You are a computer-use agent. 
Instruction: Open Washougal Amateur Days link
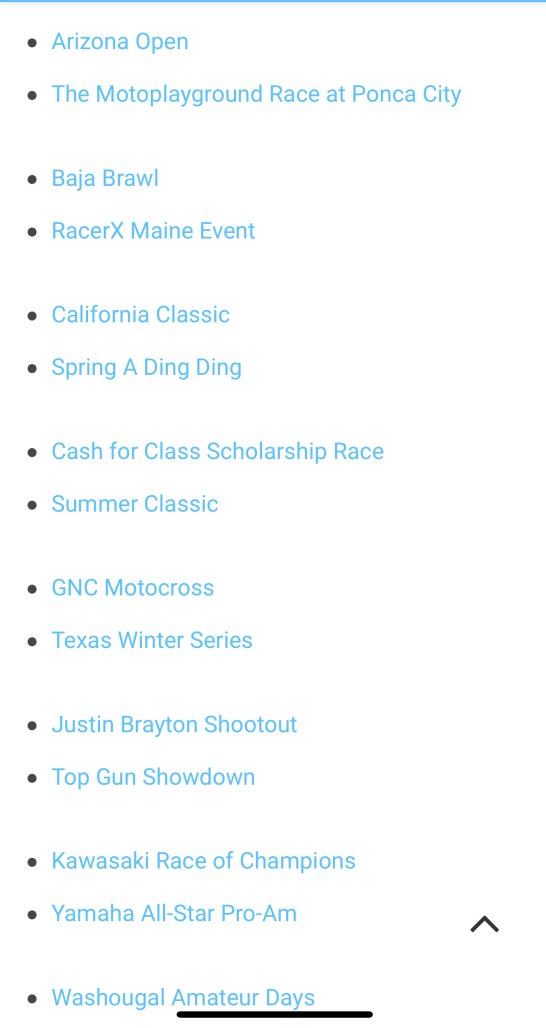(x=184, y=998)
